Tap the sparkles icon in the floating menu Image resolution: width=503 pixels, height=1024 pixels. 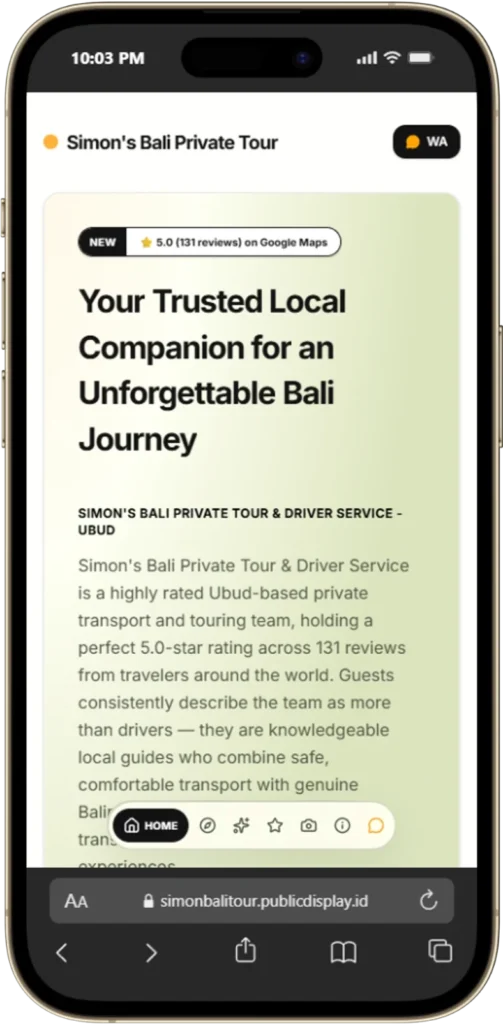point(241,825)
